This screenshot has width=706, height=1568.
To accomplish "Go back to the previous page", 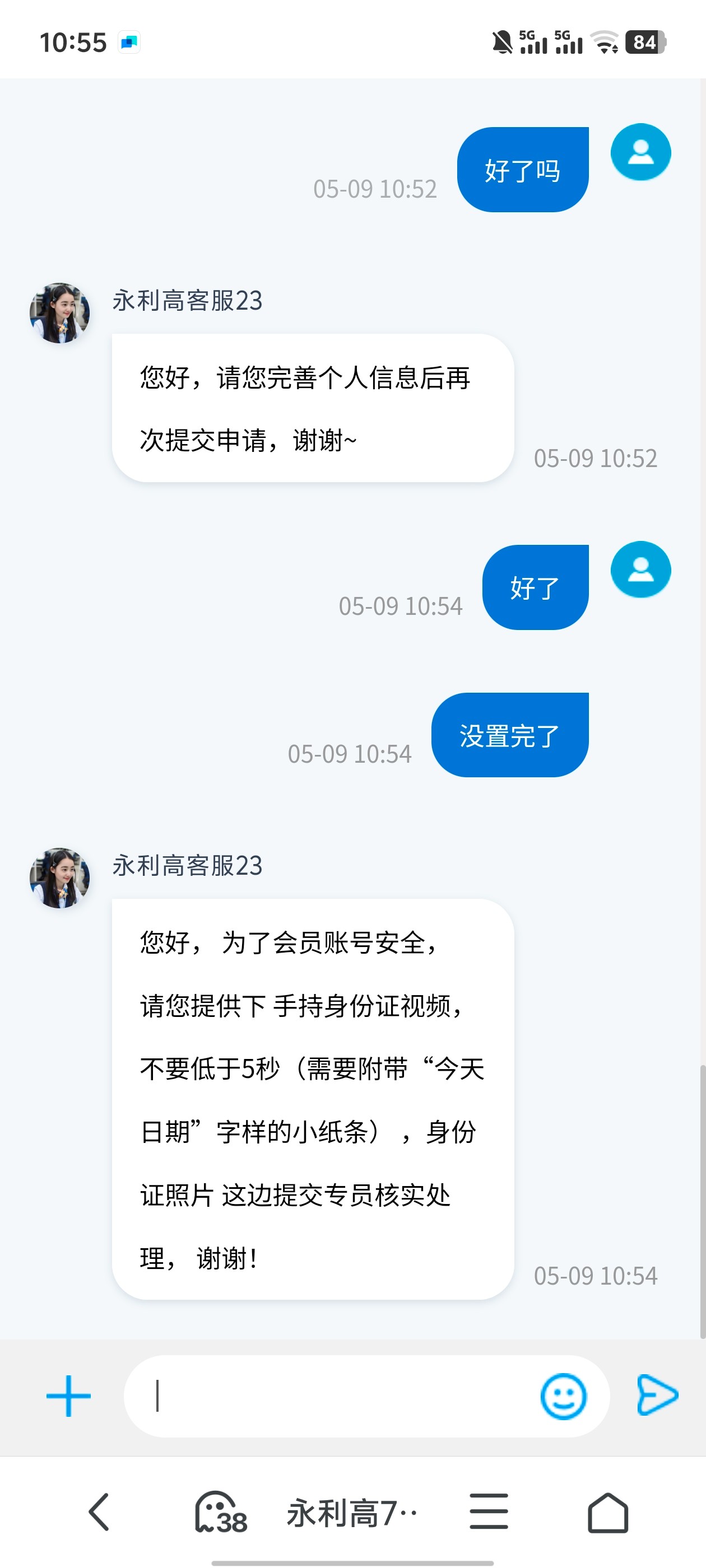I will (x=99, y=1511).
